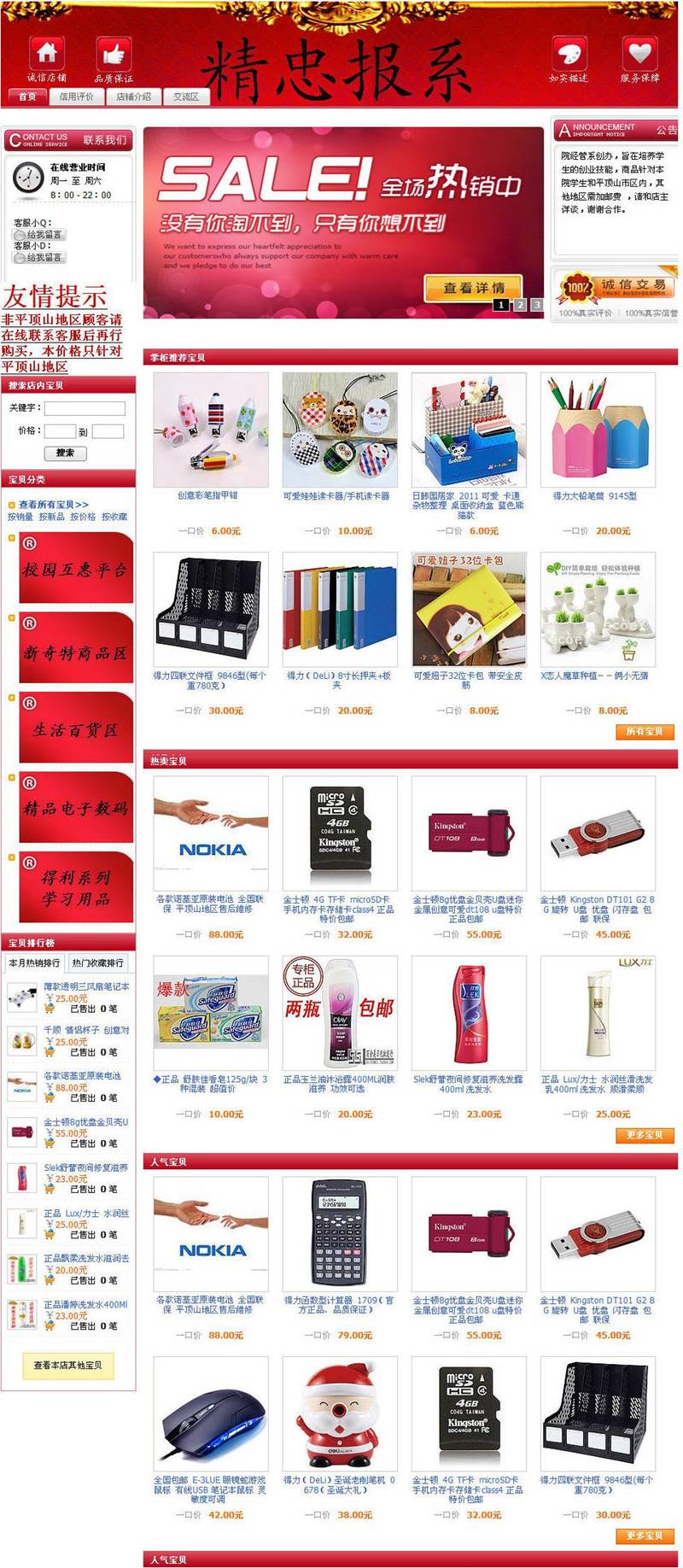Tap 查看本店其他宝贝 button
The height and width of the screenshot is (1568, 683).
click(68, 1366)
